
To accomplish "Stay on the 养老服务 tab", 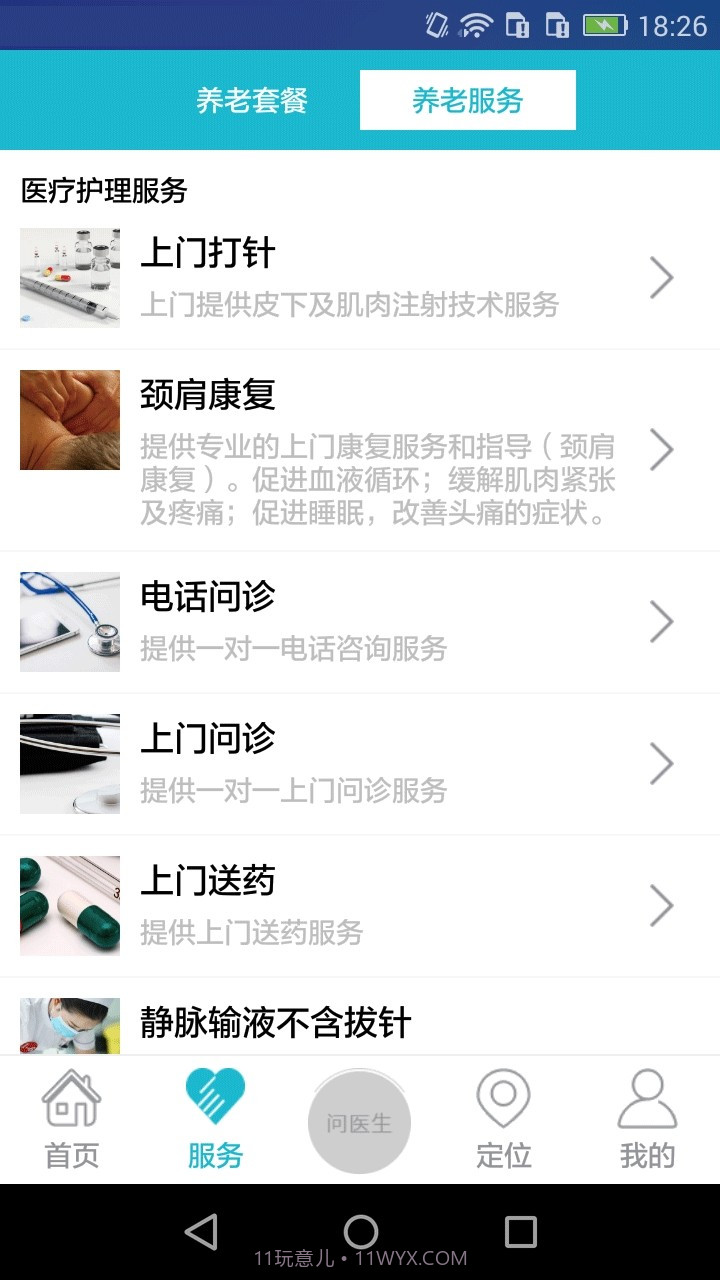I will tap(466, 100).
